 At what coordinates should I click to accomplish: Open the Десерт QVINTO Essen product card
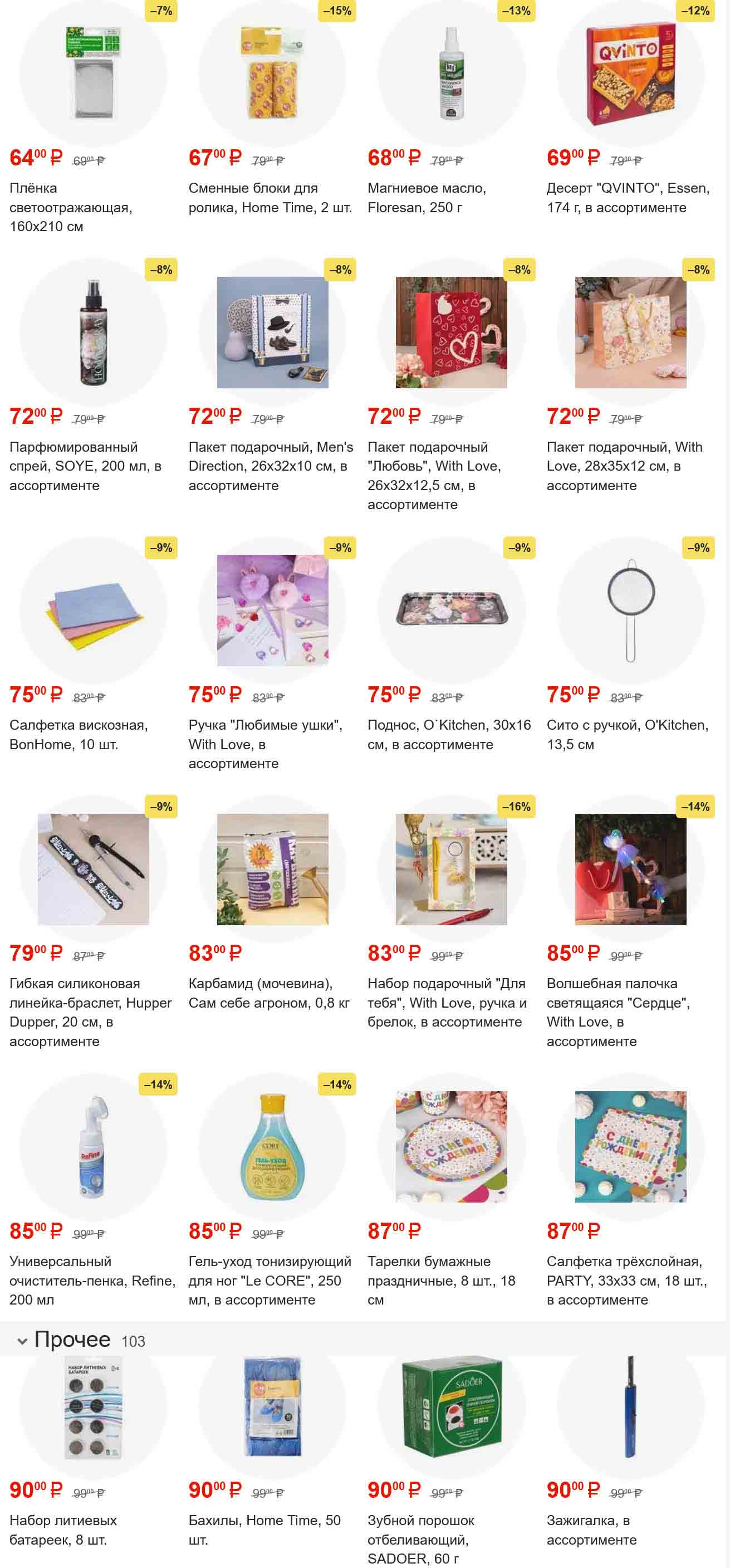(630, 73)
